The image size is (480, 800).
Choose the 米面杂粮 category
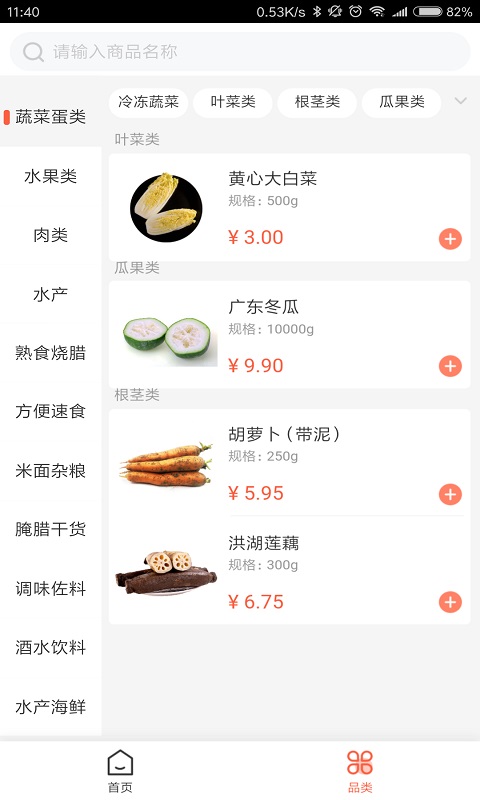pyautogui.click(x=50, y=471)
